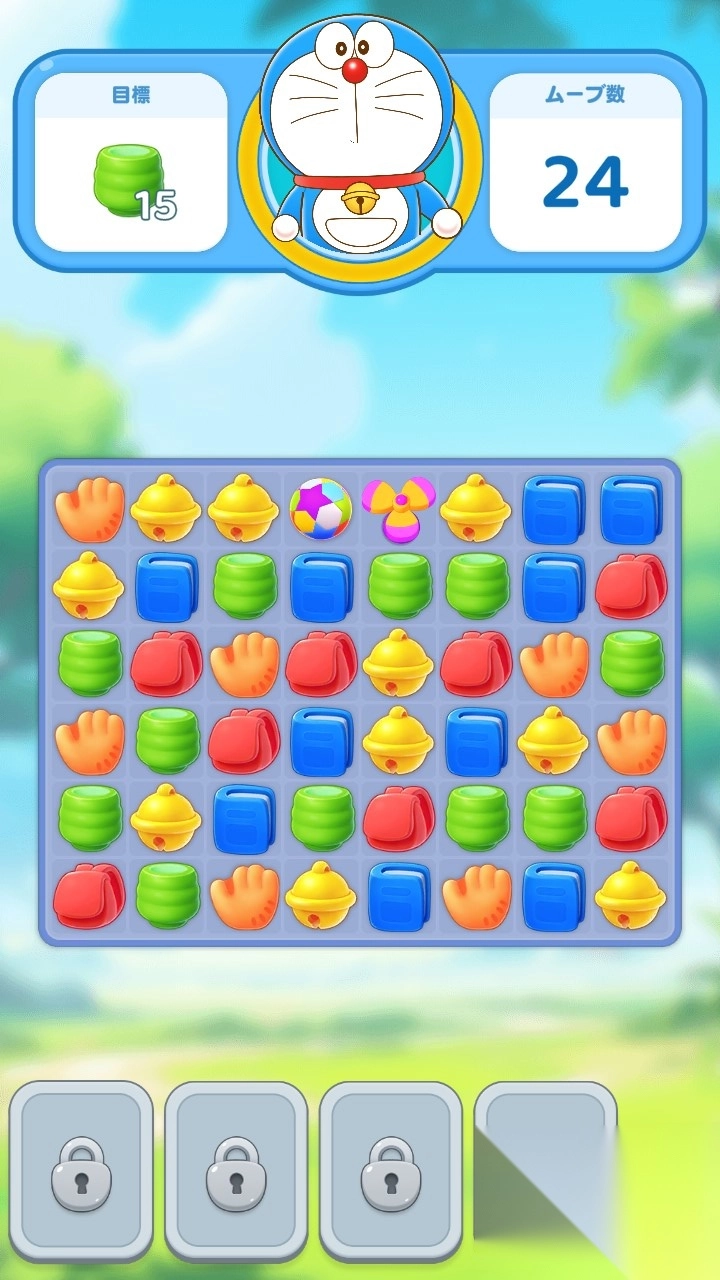Tap the rainbow star ball piece
Screen dimensions: 720x1280
[x=320, y=508]
